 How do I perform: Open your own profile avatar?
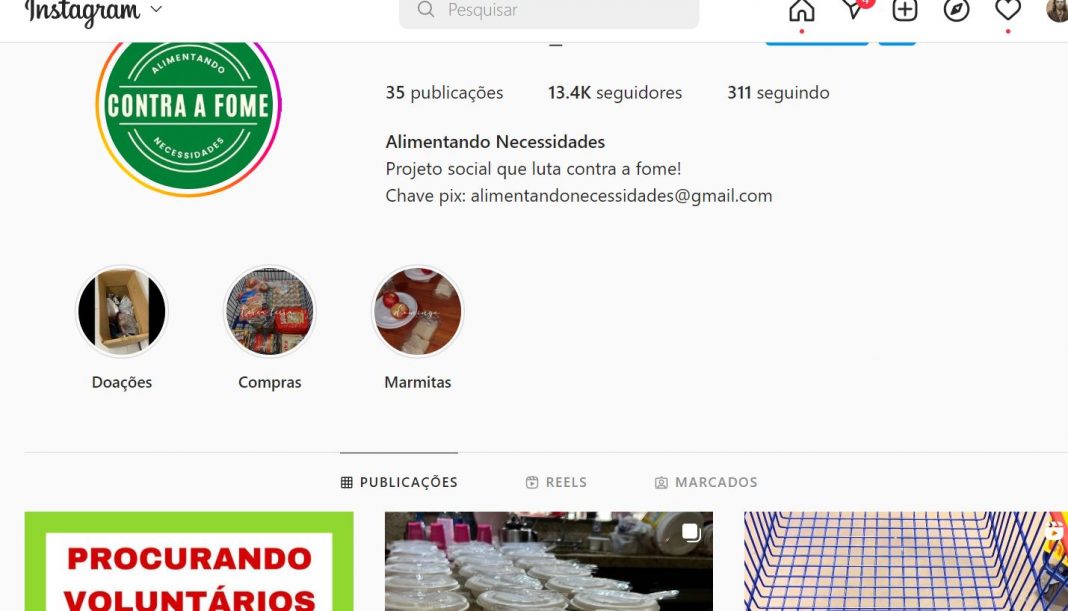pos(1057,10)
